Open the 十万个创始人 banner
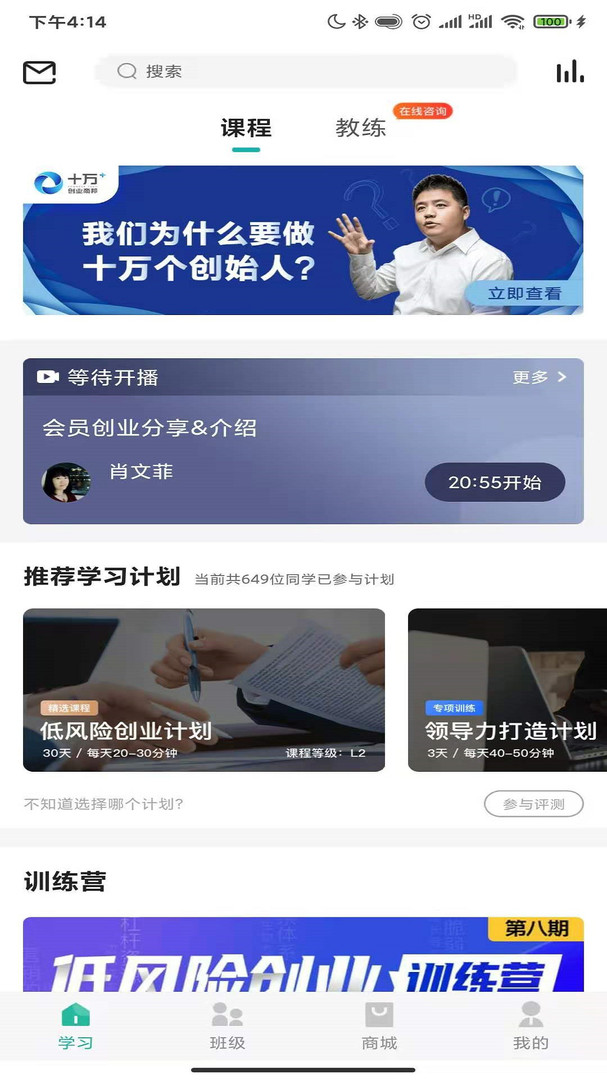 tap(303, 240)
